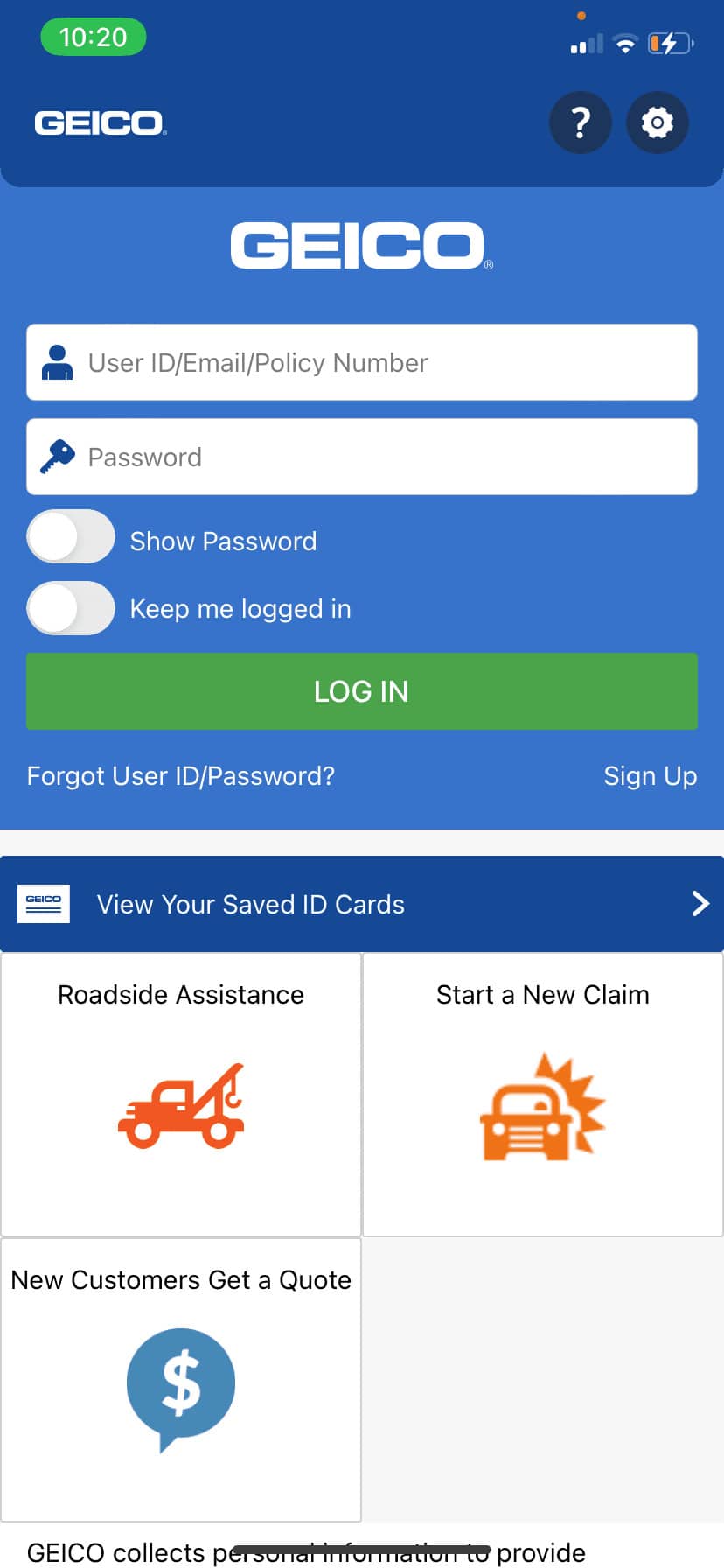The width and height of the screenshot is (724, 1568).
Task: Enable the Show Password toggle
Action: (x=70, y=536)
